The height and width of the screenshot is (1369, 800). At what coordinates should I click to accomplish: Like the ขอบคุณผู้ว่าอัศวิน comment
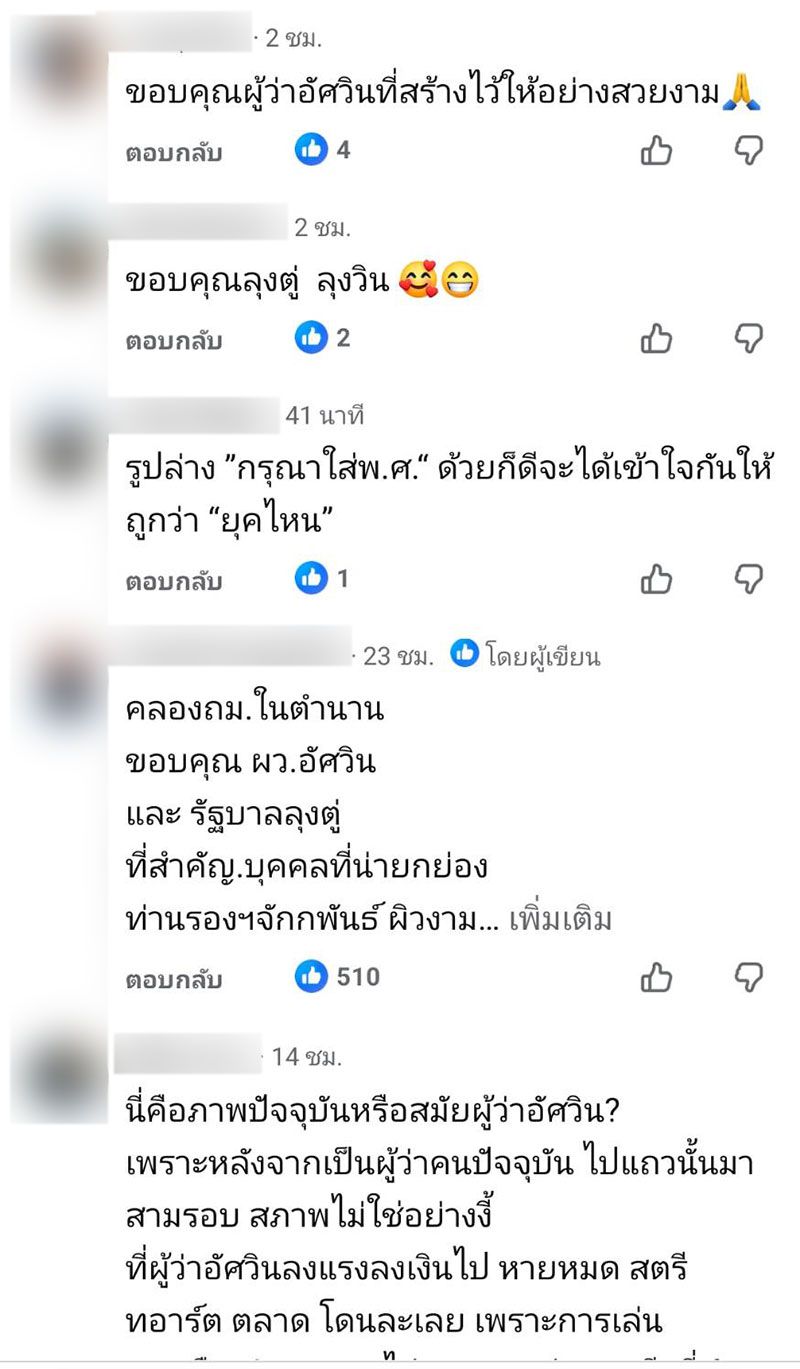(x=656, y=152)
